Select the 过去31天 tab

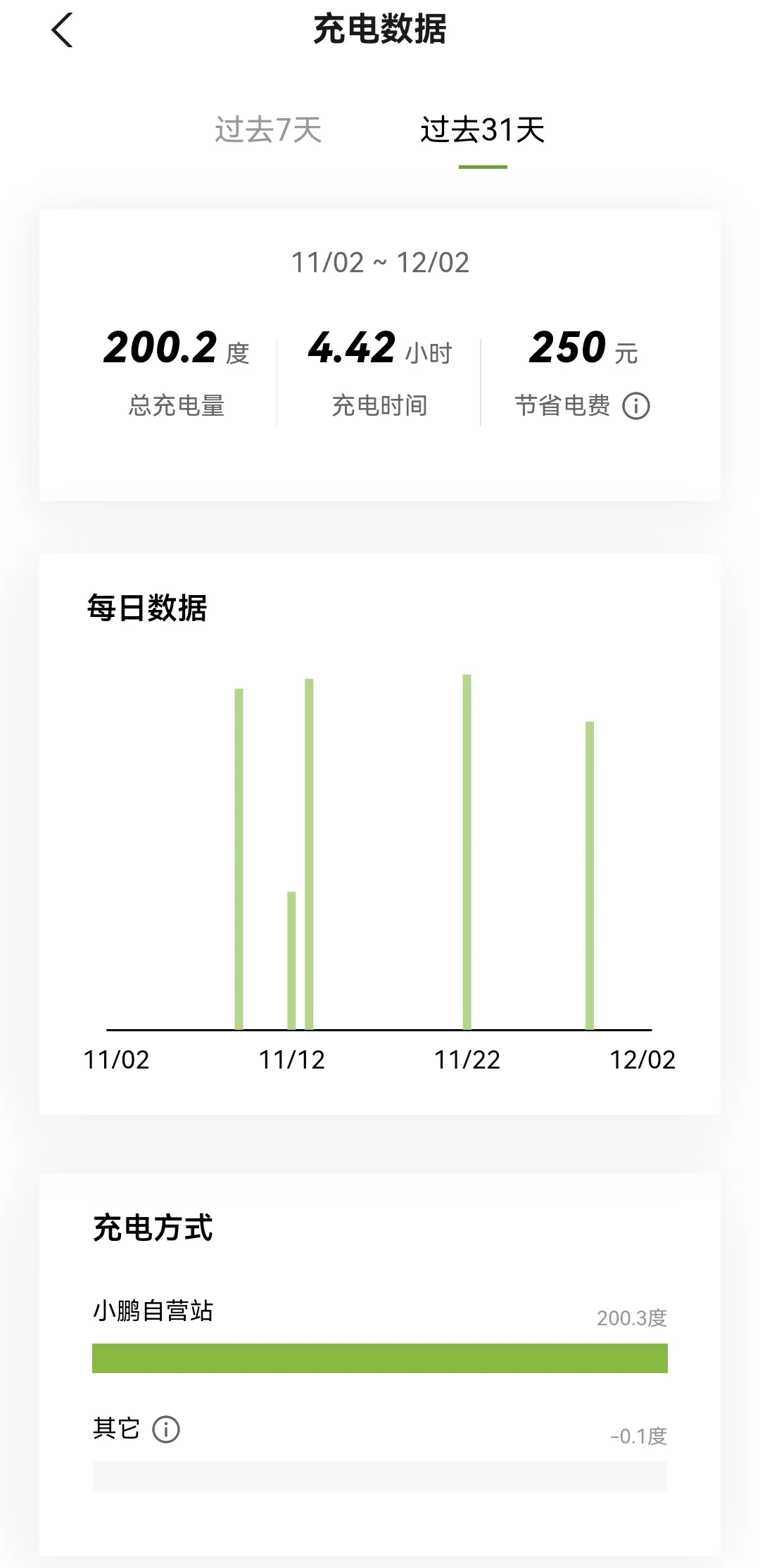pyautogui.click(x=483, y=130)
